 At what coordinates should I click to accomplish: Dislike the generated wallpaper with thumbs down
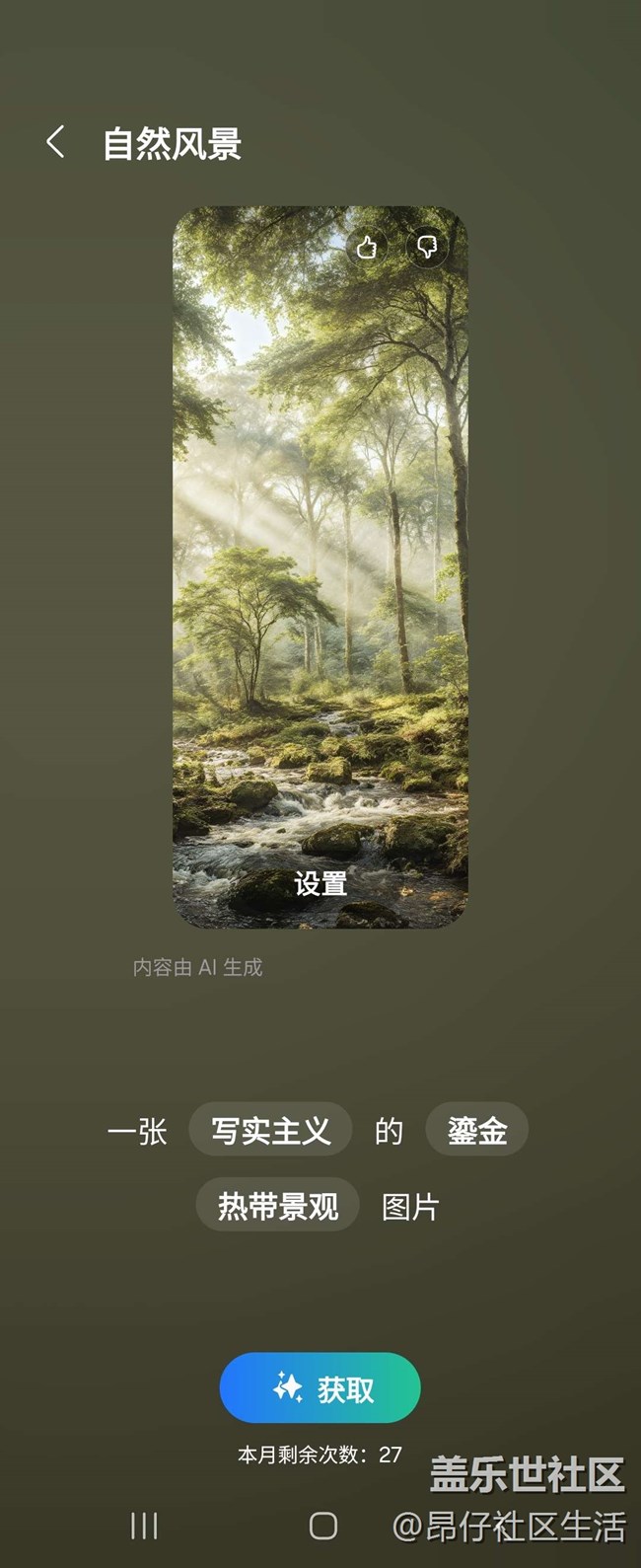[427, 247]
